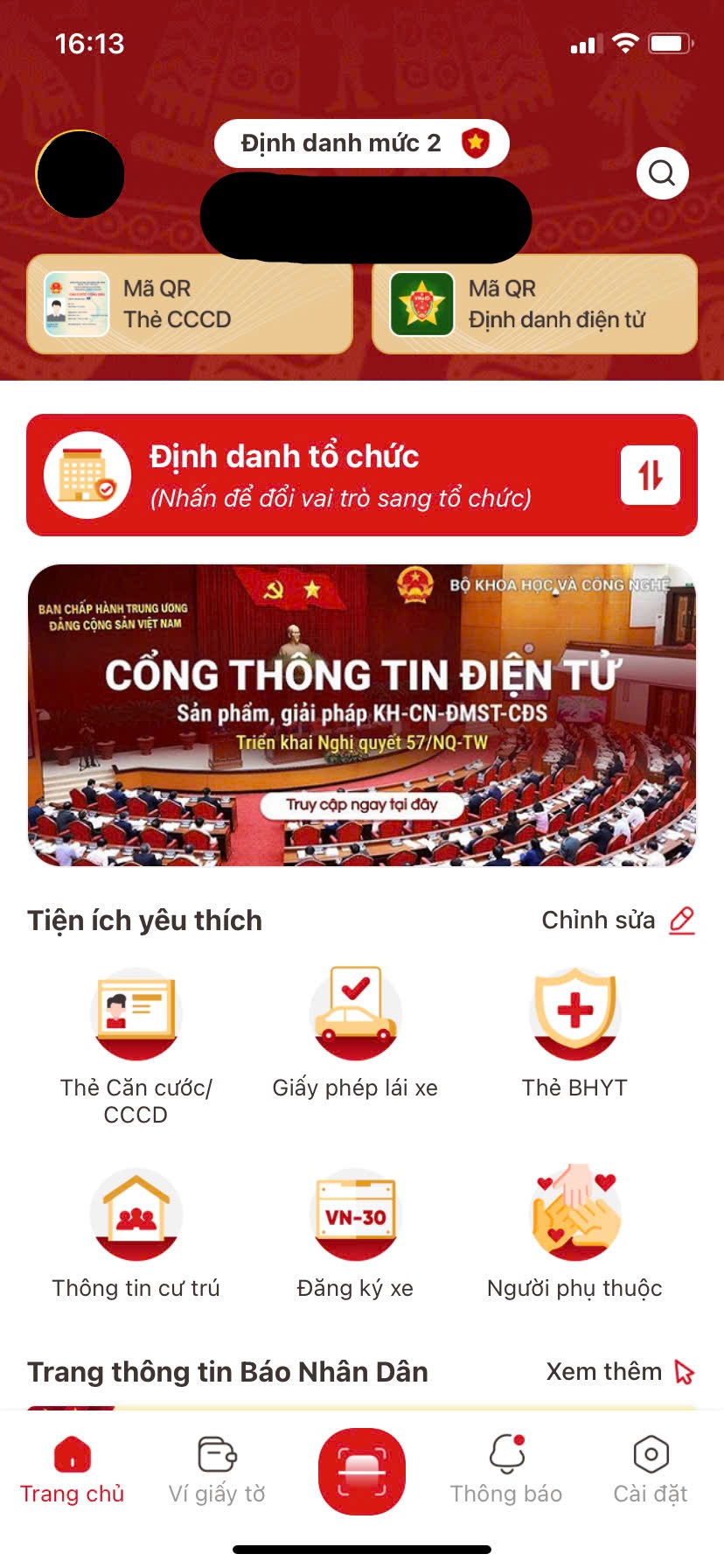Show the Mã QR Định danh điện tử code
The height and width of the screenshot is (1568, 724).
pyautogui.click(x=534, y=305)
